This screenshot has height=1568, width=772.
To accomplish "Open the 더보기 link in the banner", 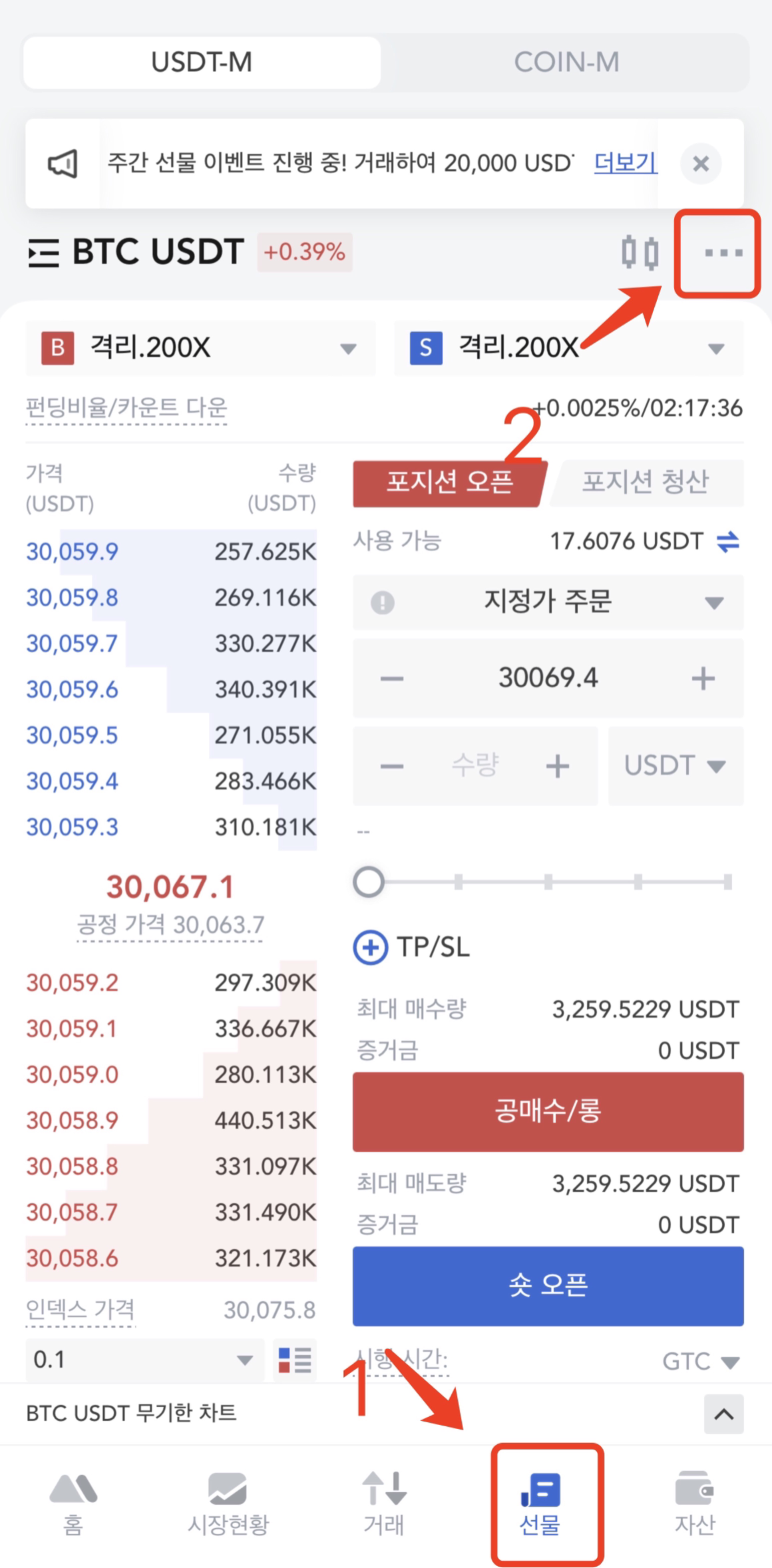I will tap(625, 162).
